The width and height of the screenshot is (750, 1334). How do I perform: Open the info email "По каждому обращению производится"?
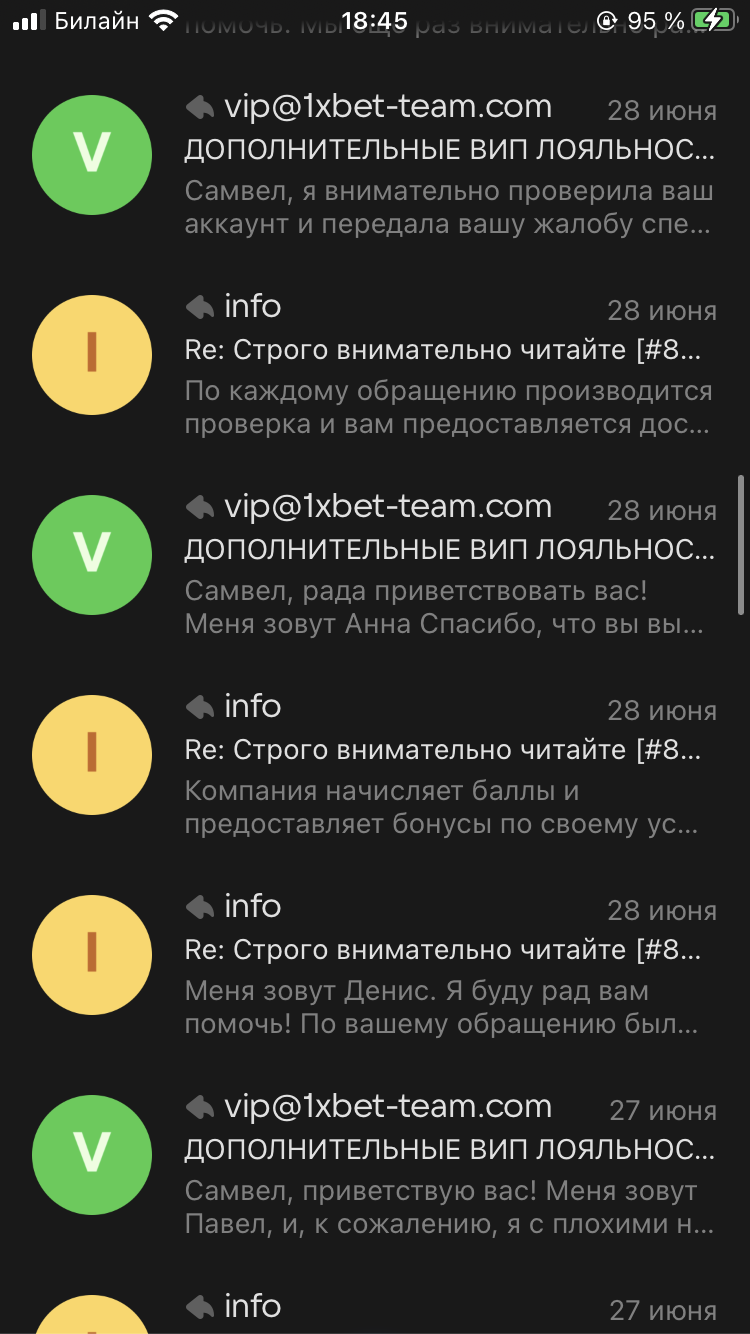pos(449,390)
